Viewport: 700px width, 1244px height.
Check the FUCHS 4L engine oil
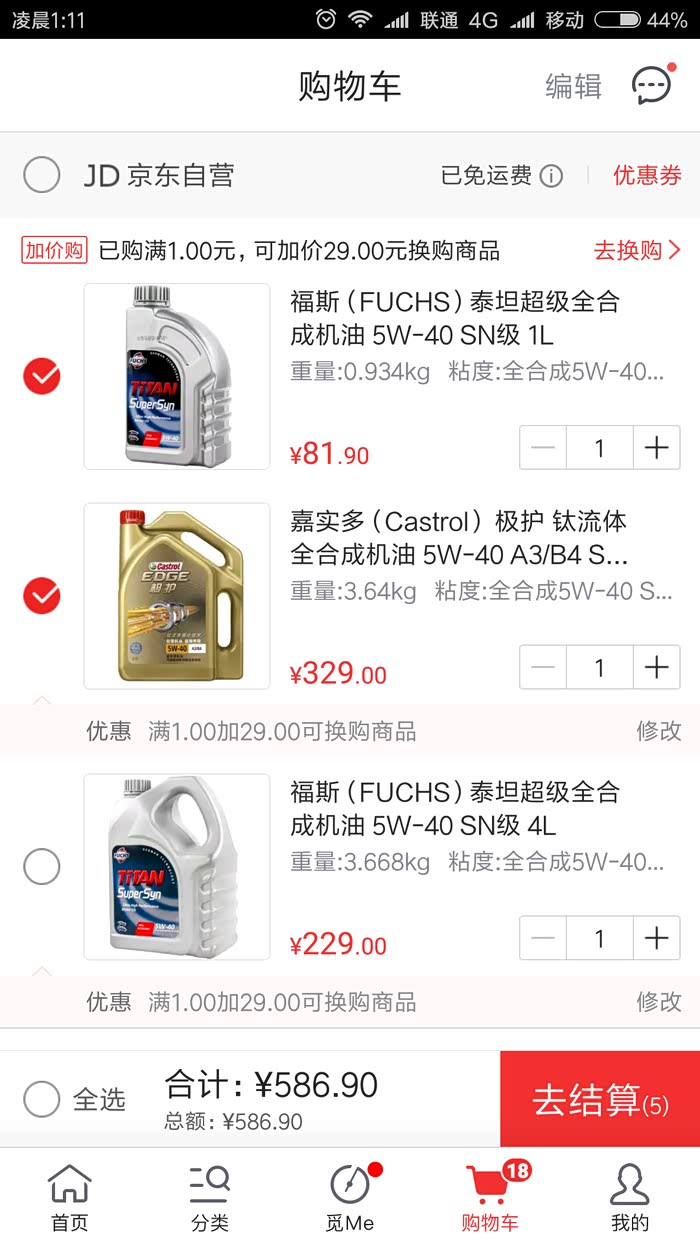pos(42,866)
